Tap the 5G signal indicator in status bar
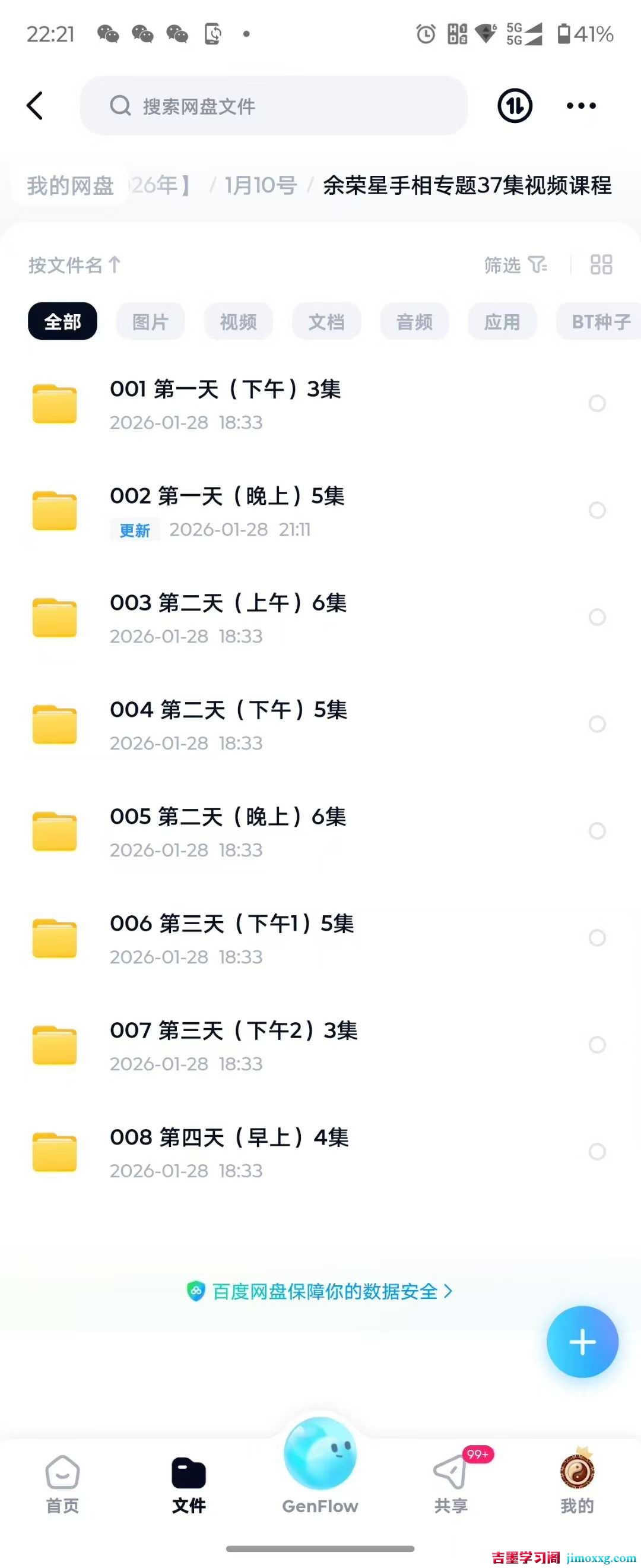The image size is (641, 1568). coord(524,34)
